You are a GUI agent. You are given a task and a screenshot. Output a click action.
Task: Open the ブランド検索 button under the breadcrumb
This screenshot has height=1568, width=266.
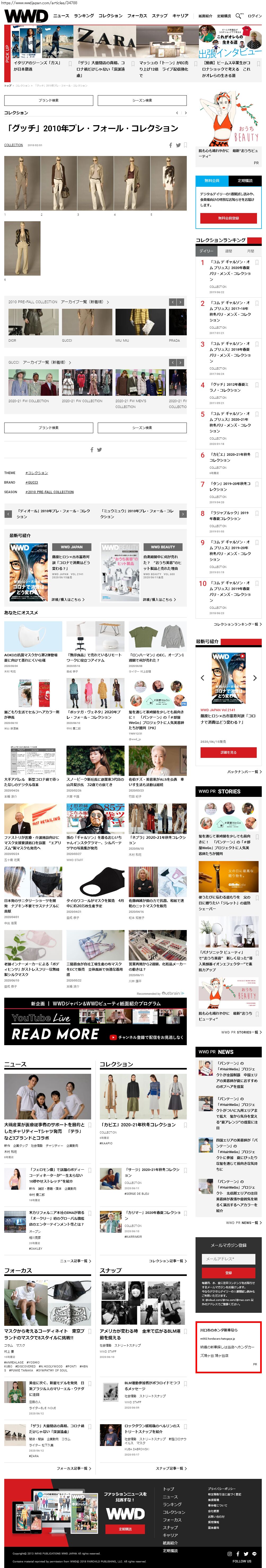48,101
